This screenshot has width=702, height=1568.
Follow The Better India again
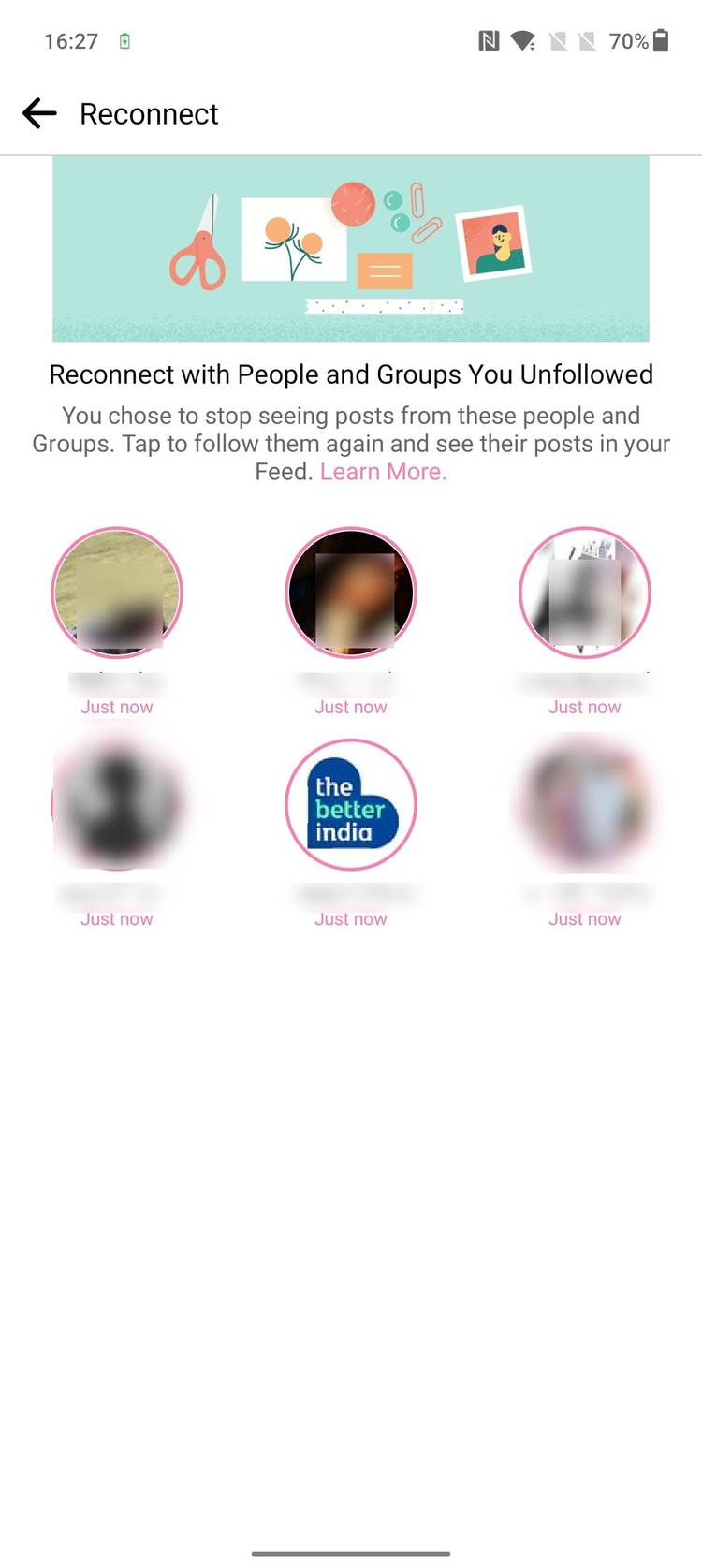point(351,805)
